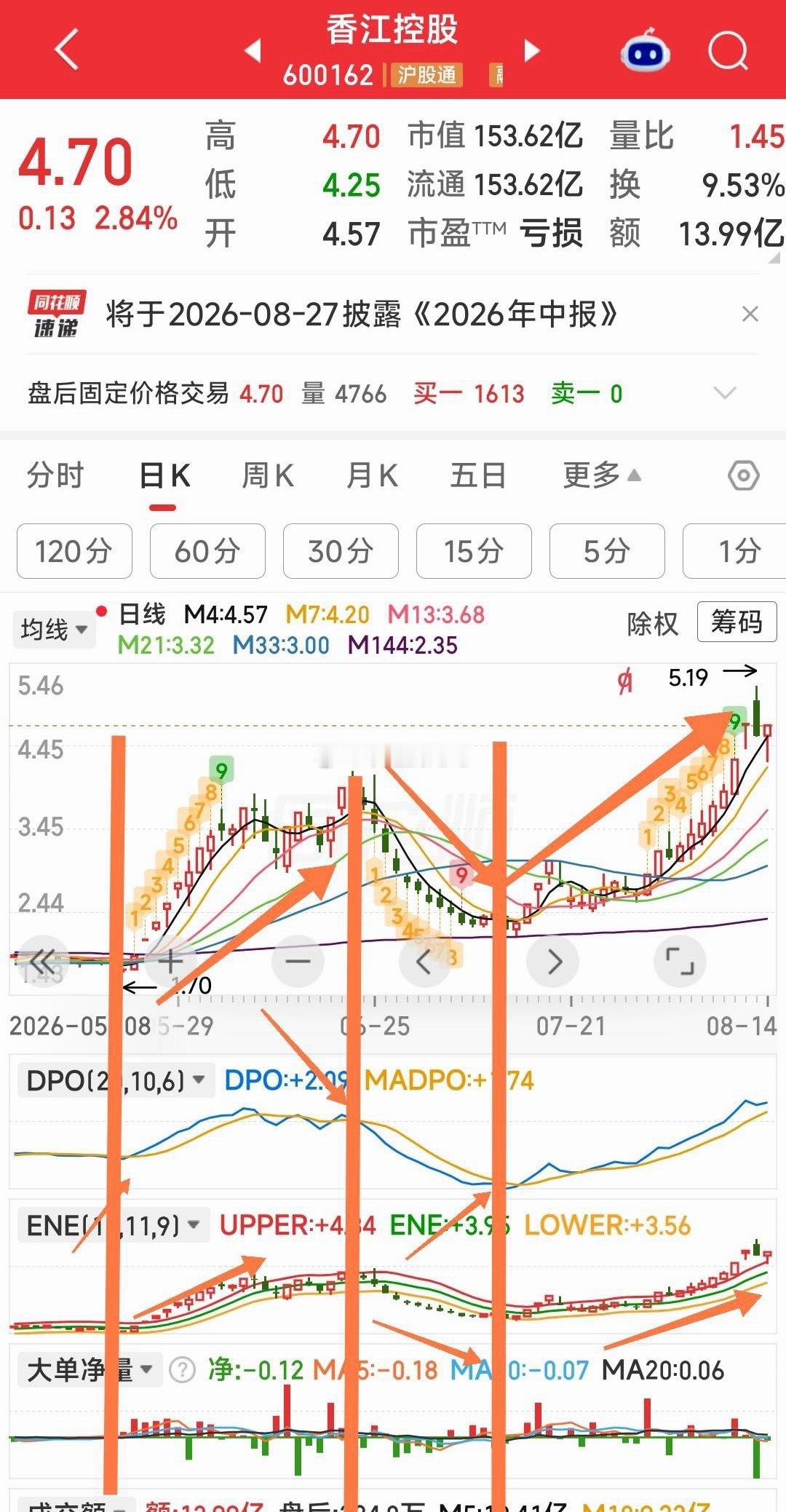The image size is (786, 1512).
Task: Open the 均线 indicator dropdown
Action: click(55, 629)
